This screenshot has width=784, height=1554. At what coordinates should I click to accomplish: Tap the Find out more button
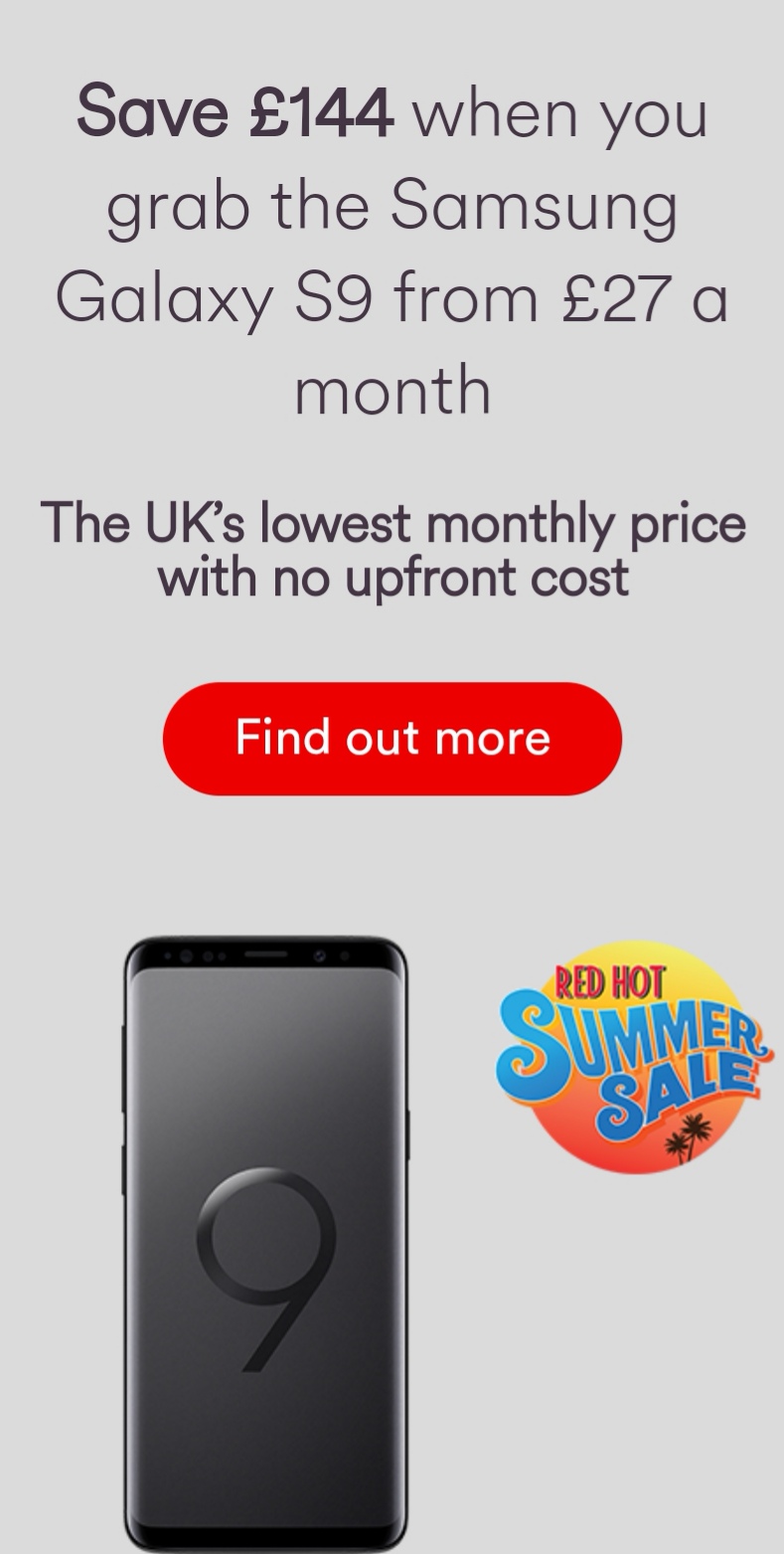click(x=392, y=738)
